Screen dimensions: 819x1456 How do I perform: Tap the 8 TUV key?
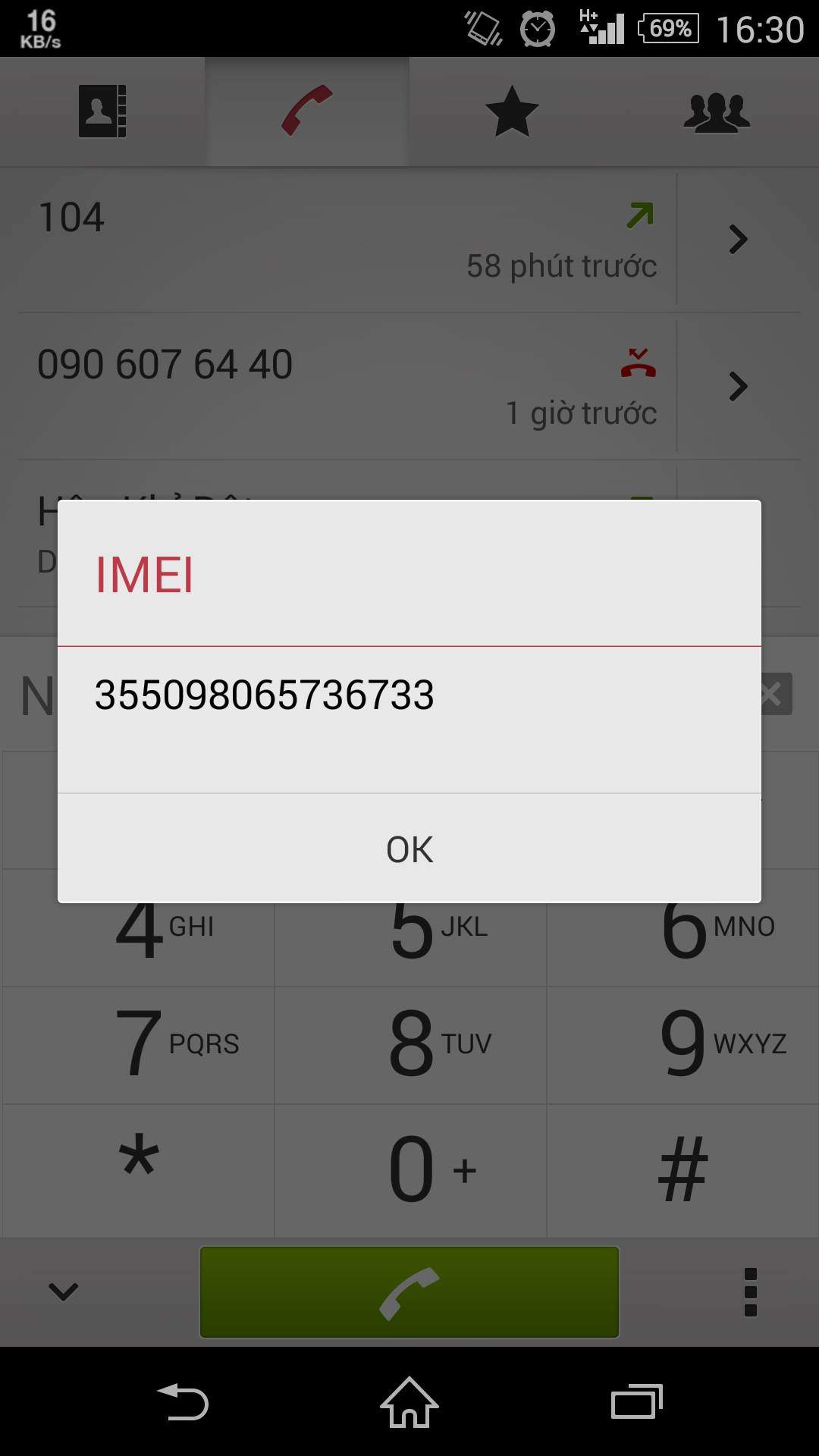pos(410,1045)
